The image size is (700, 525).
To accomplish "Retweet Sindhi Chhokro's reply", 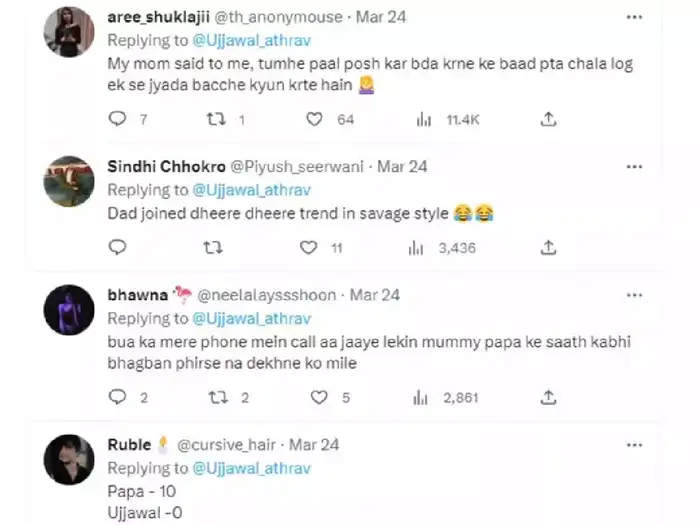I will (x=214, y=248).
